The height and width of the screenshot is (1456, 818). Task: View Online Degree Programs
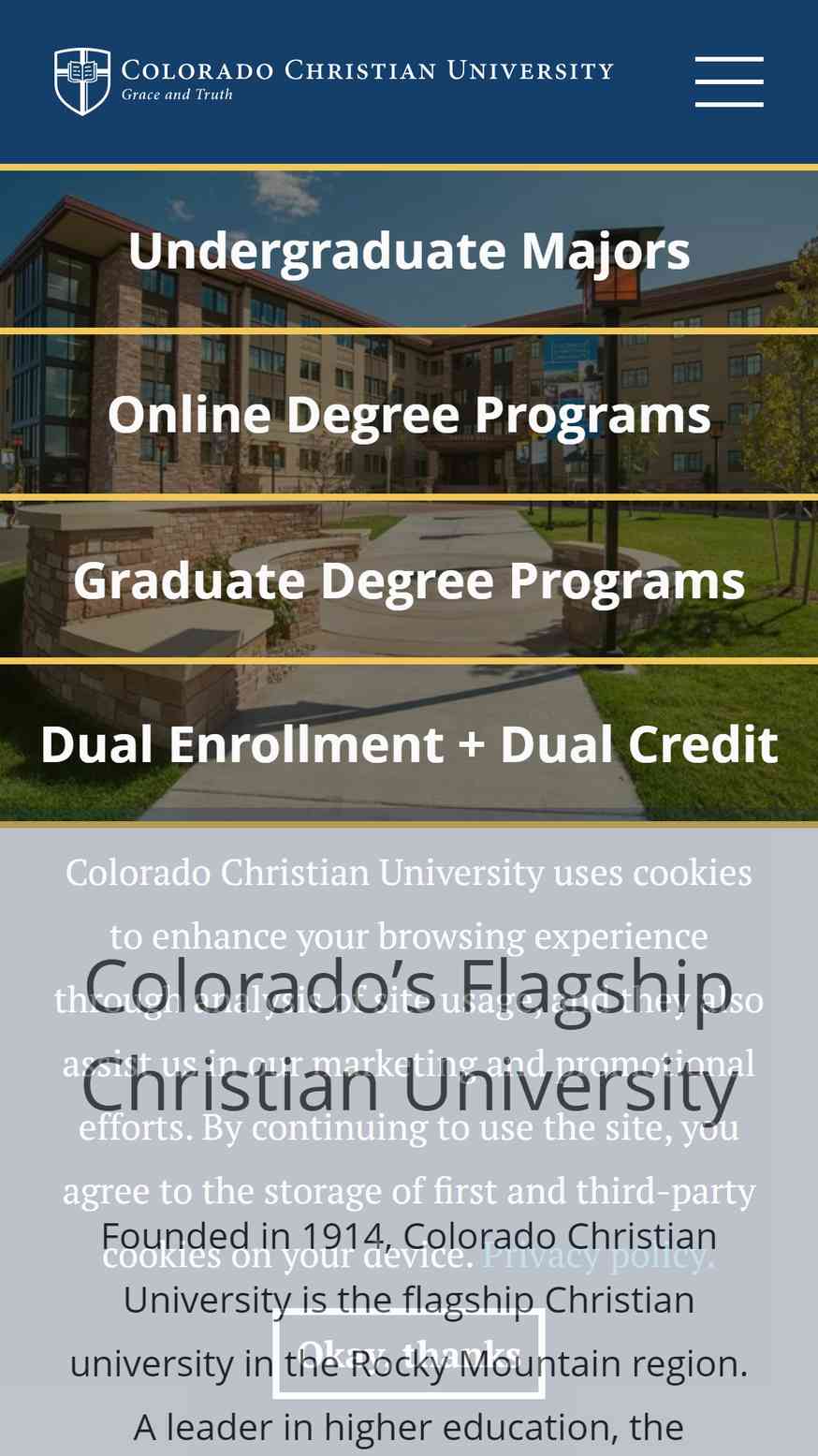(x=409, y=414)
